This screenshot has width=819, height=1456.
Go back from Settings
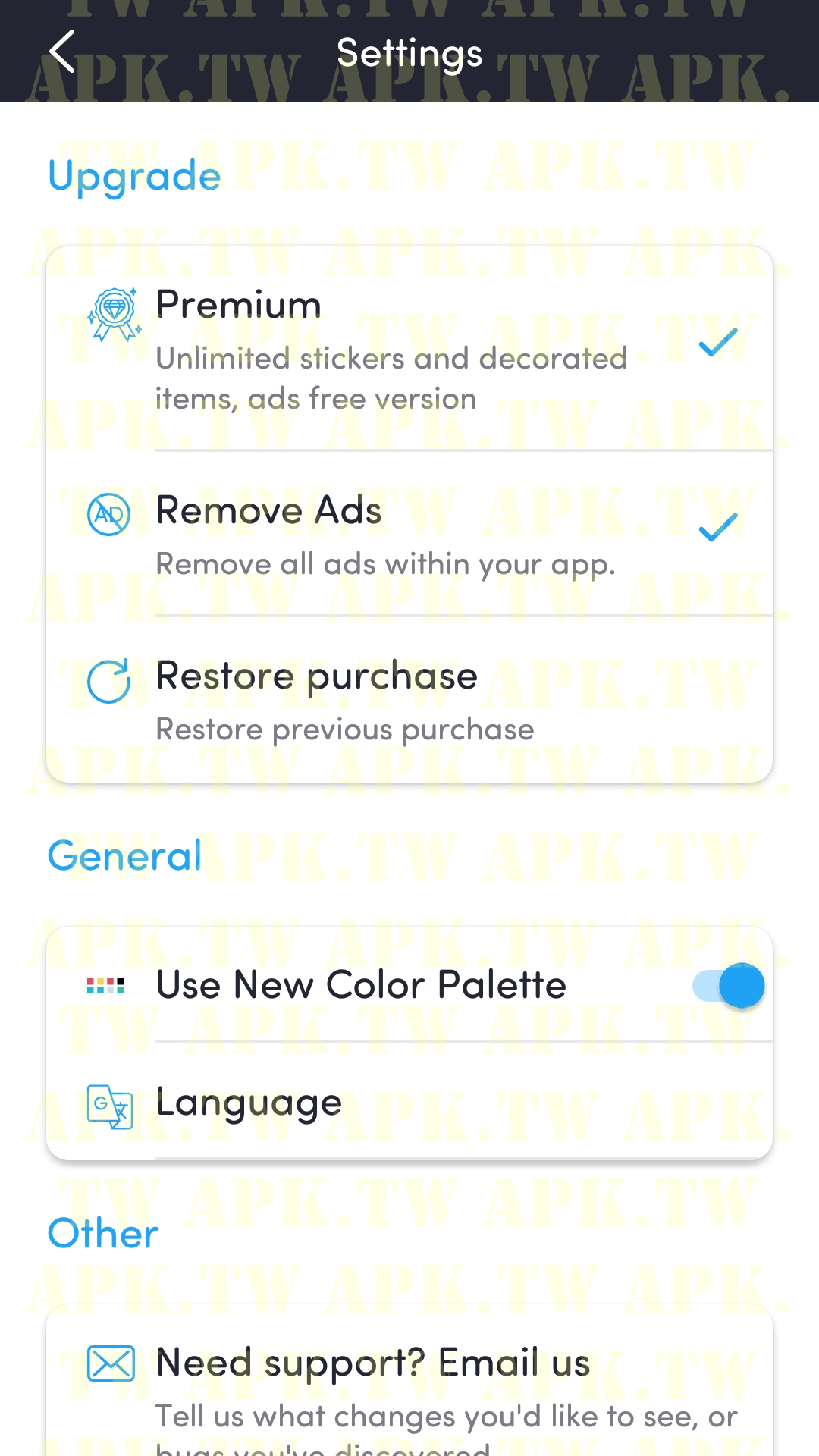click(x=62, y=52)
